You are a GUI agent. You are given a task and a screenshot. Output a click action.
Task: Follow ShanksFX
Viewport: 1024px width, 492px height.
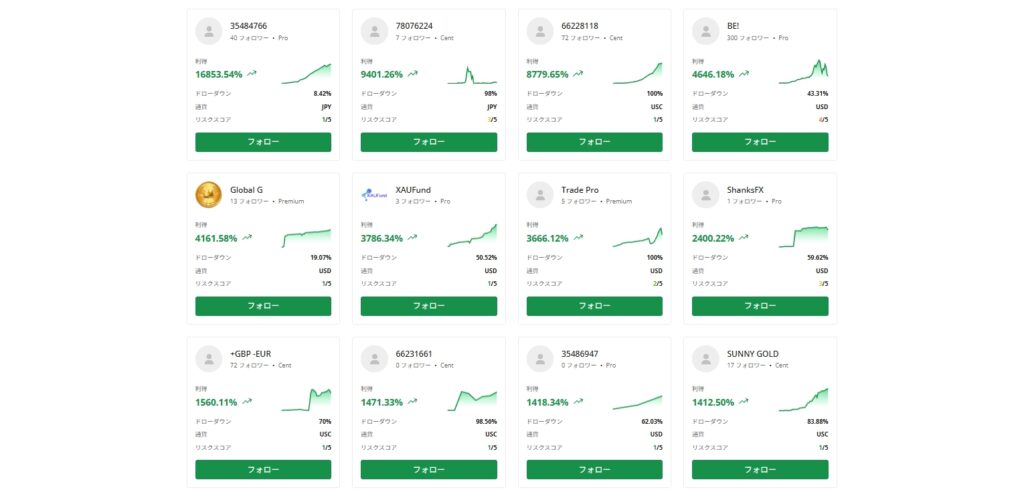coord(760,306)
